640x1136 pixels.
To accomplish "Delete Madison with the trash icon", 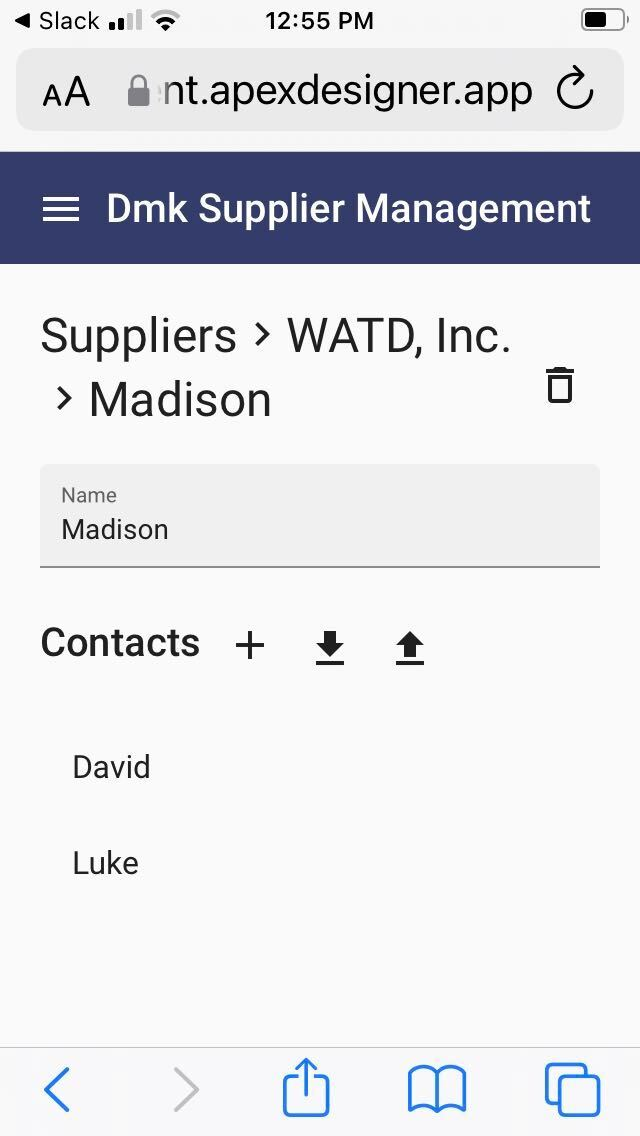I will (560, 385).
